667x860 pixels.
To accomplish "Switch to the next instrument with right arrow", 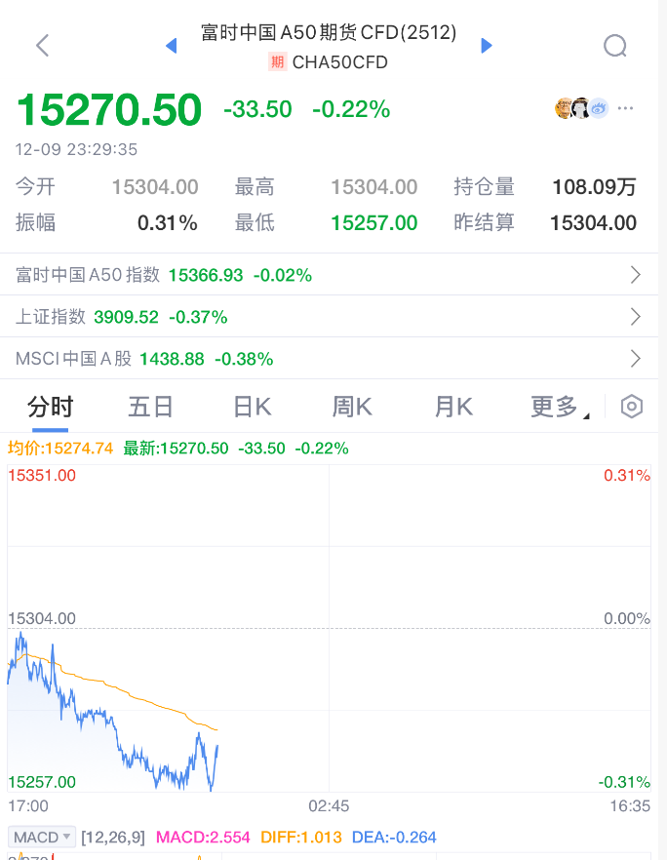I will [487, 45].
